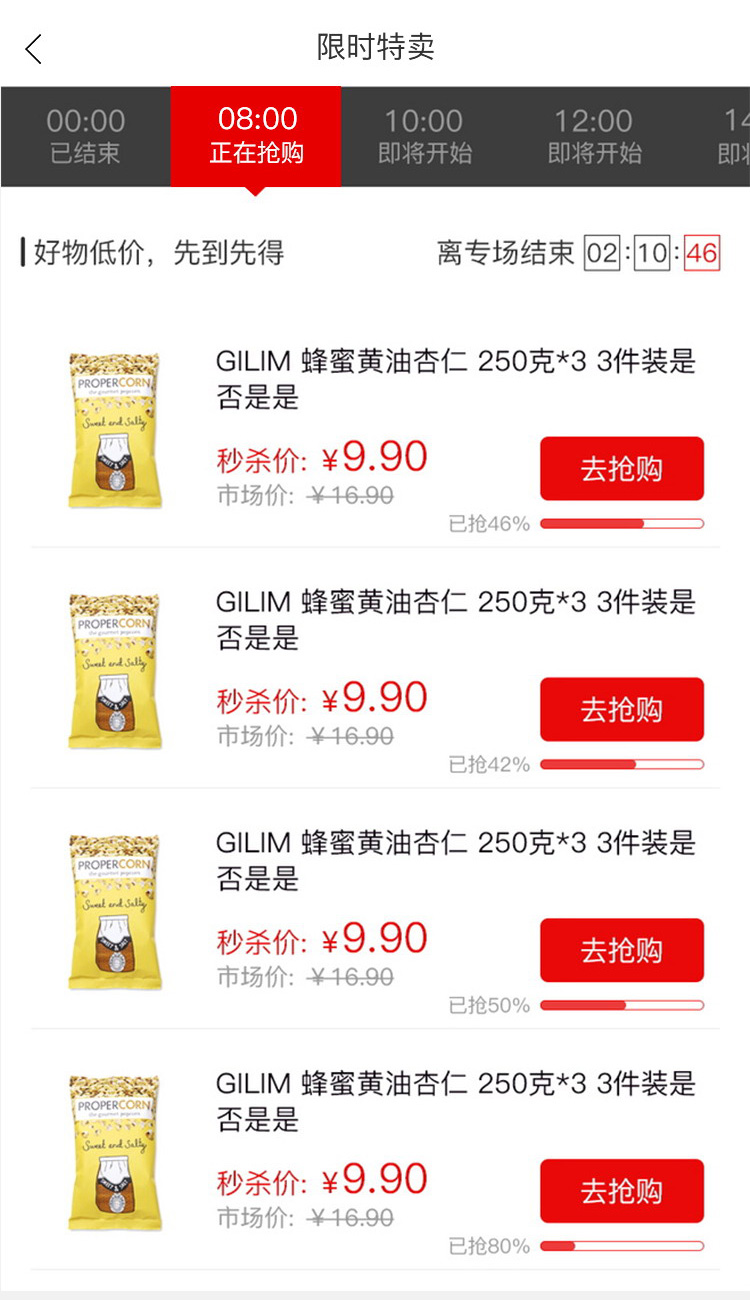Open the partially visible 14:00 session tab

point(735,135)
